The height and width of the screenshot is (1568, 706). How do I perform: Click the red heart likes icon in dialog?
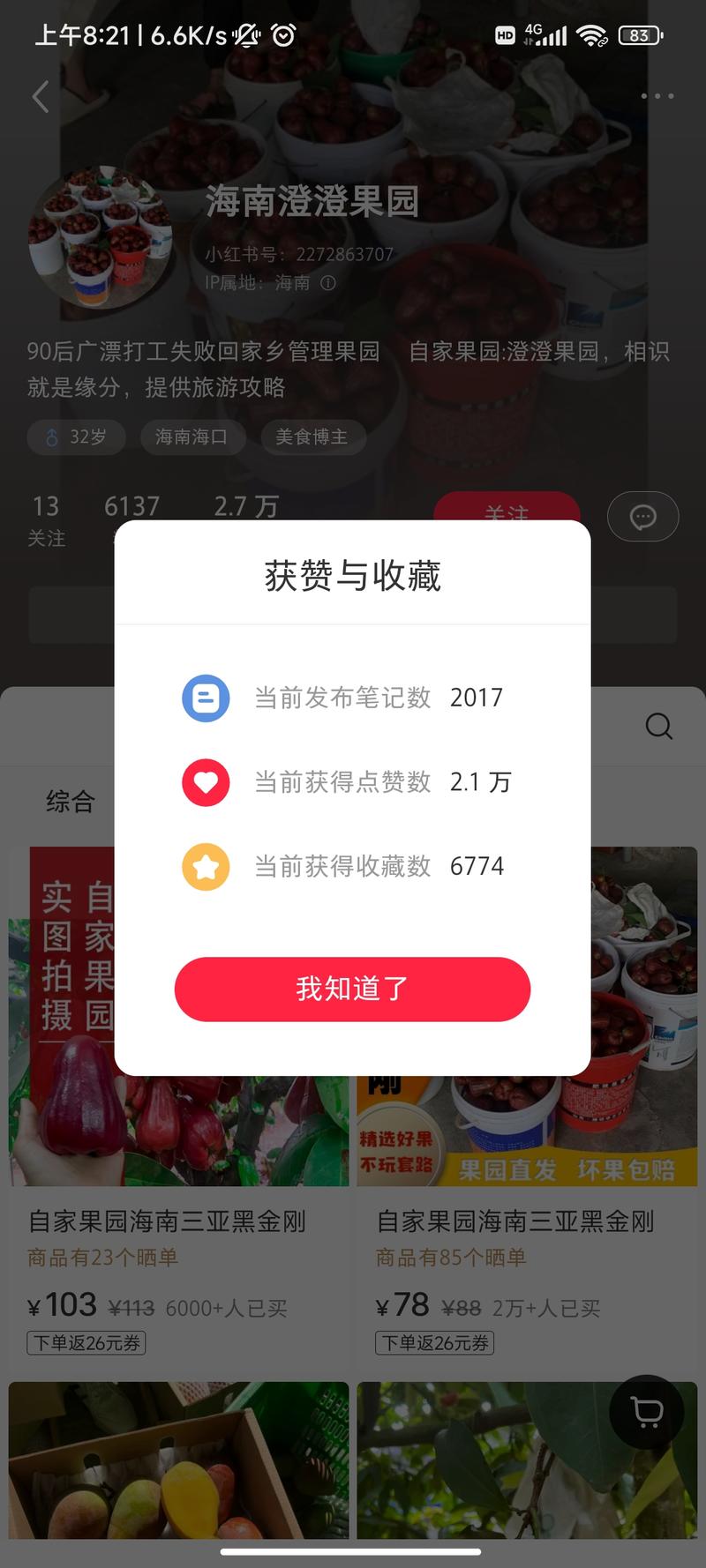pos(206,782)
